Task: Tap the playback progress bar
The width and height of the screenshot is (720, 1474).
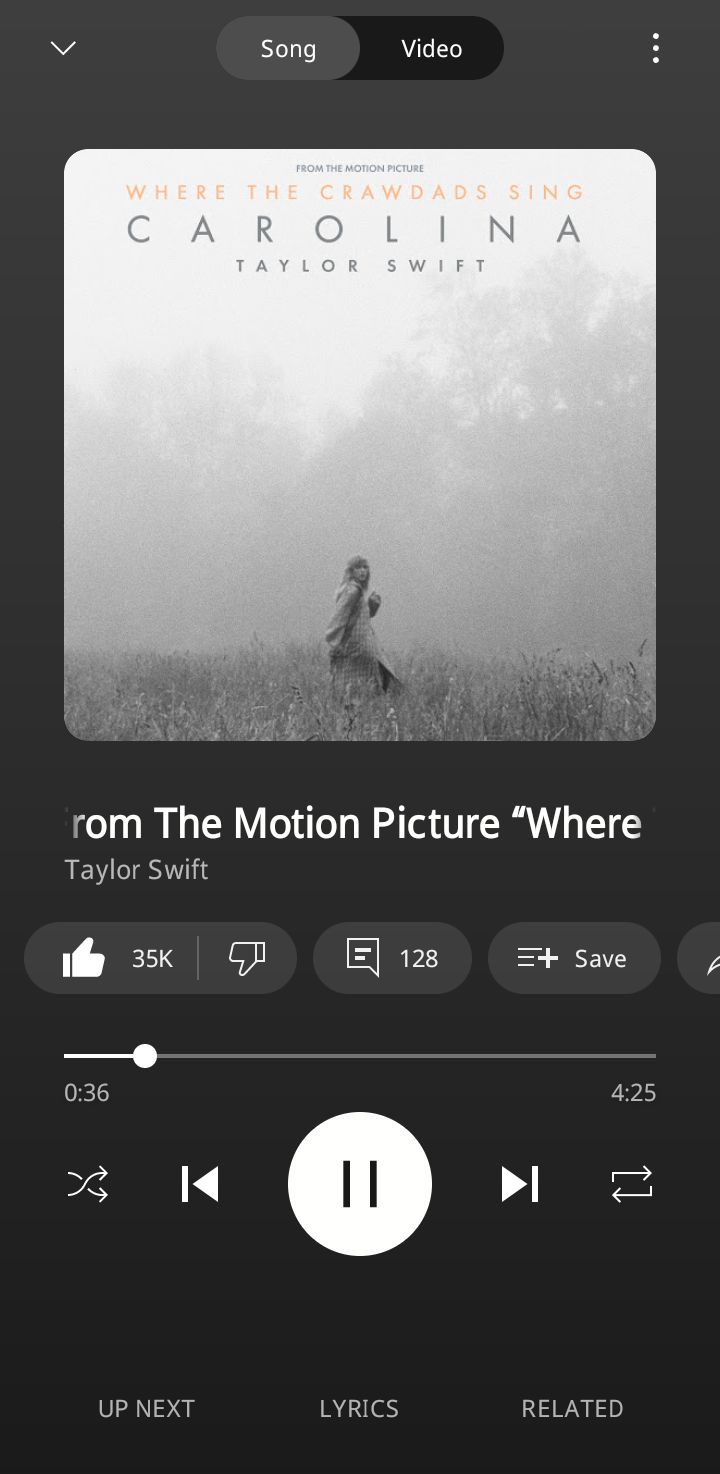Action: pos(400,1056)
